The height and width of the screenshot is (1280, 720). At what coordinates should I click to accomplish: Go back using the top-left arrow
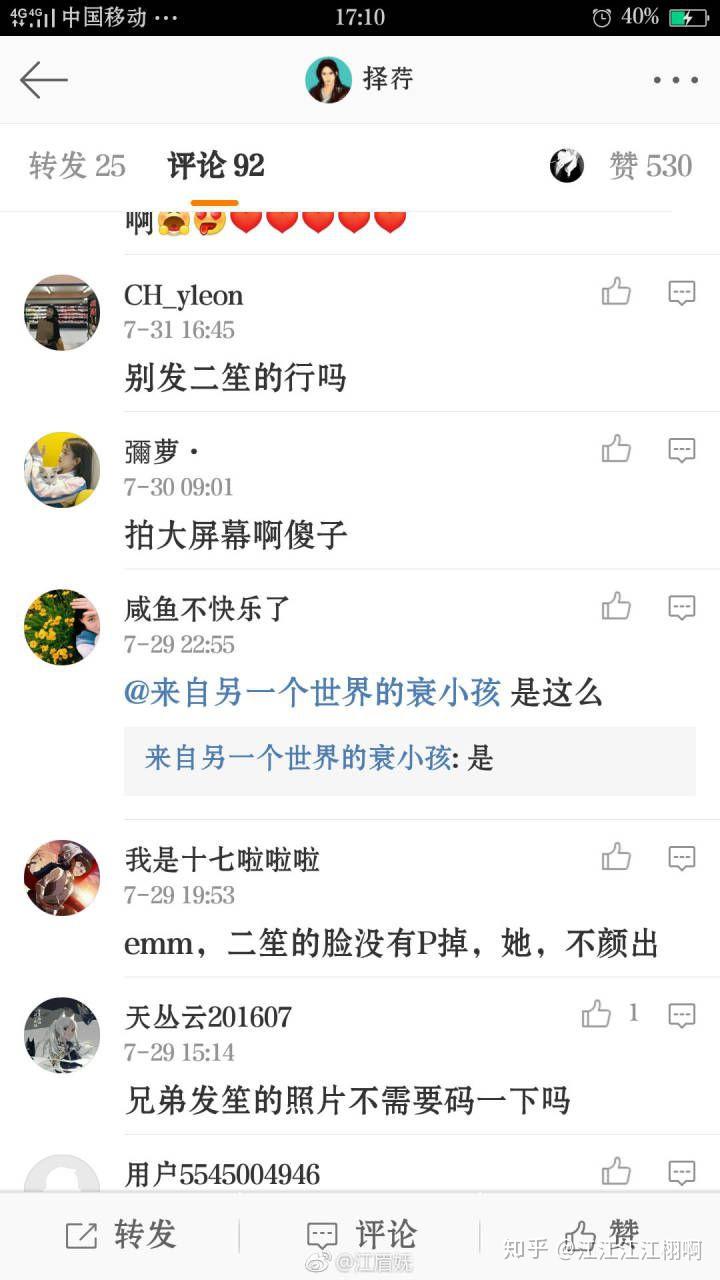coord(43,80)
